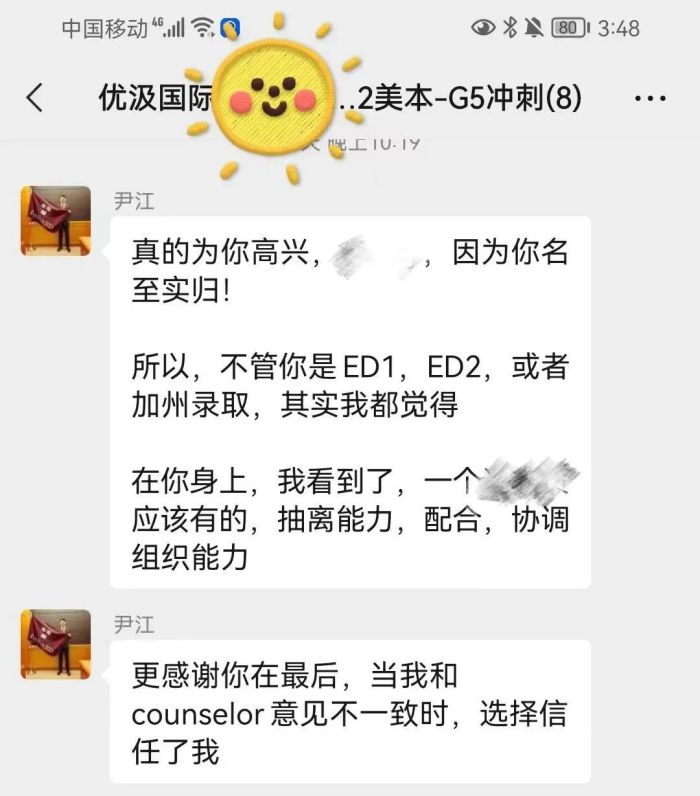700x796 pixels.
Task: Open 尹江's avatar beside the 真的为你高兴 message
Action: pos(56,221)
